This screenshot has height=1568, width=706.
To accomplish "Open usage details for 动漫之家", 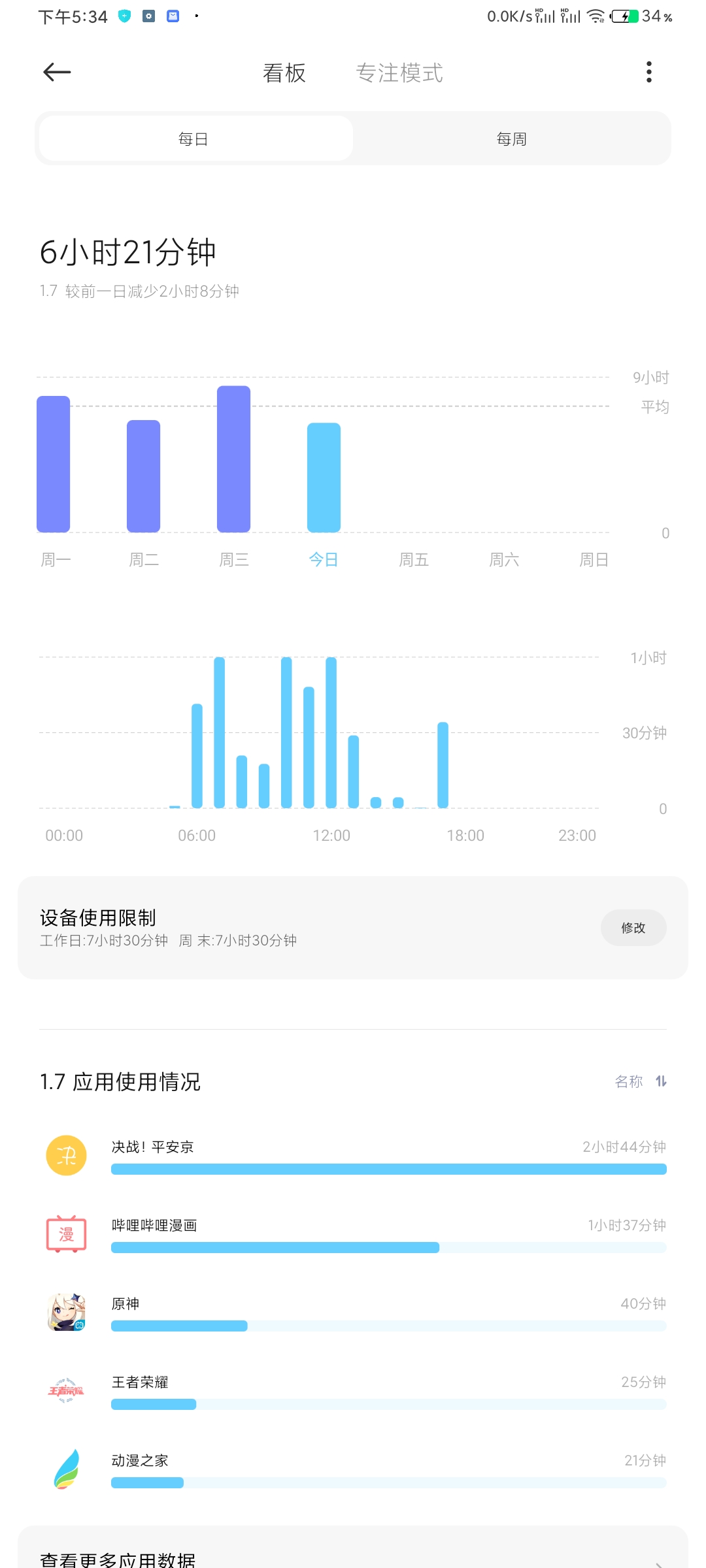I will point(353,1469).
